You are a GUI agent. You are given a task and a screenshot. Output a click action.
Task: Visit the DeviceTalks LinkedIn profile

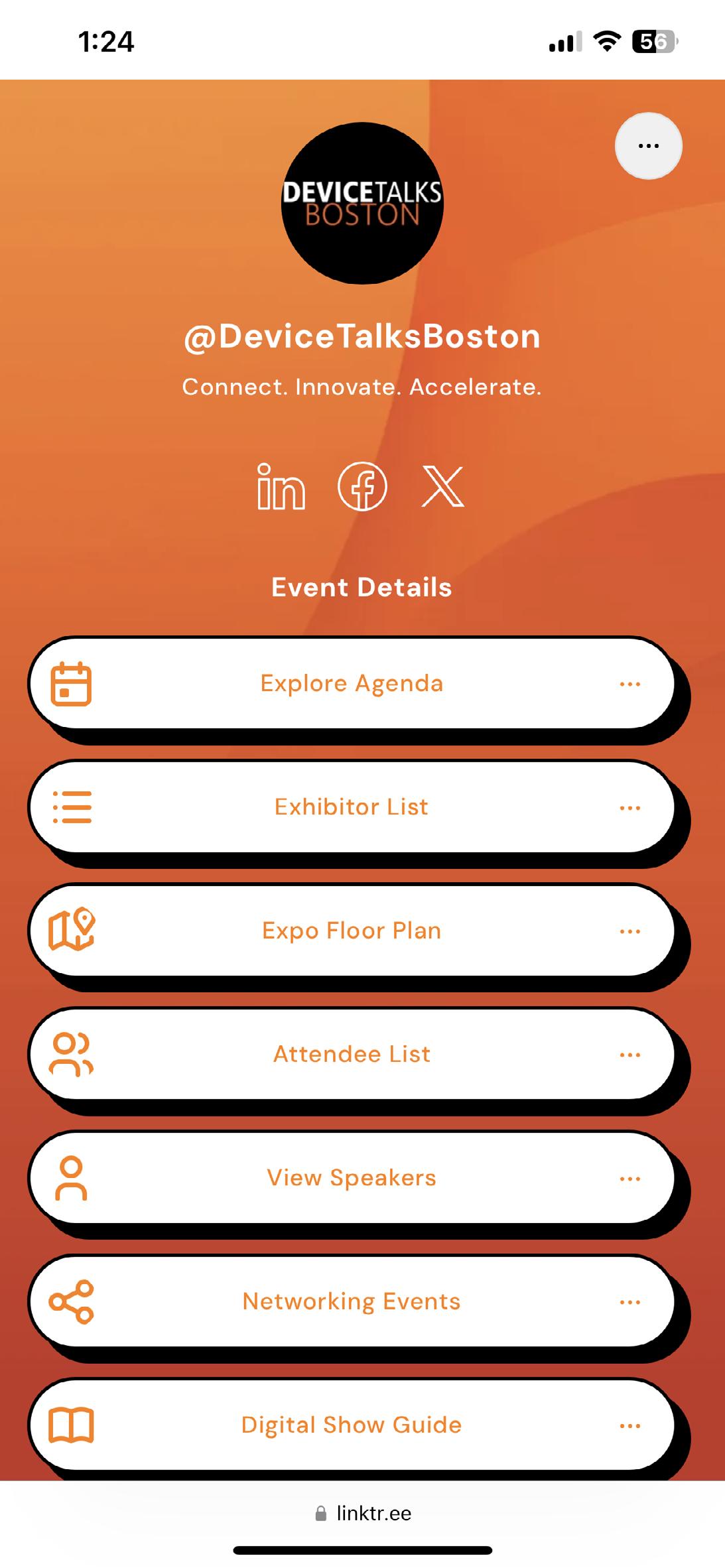coord(281,487)
